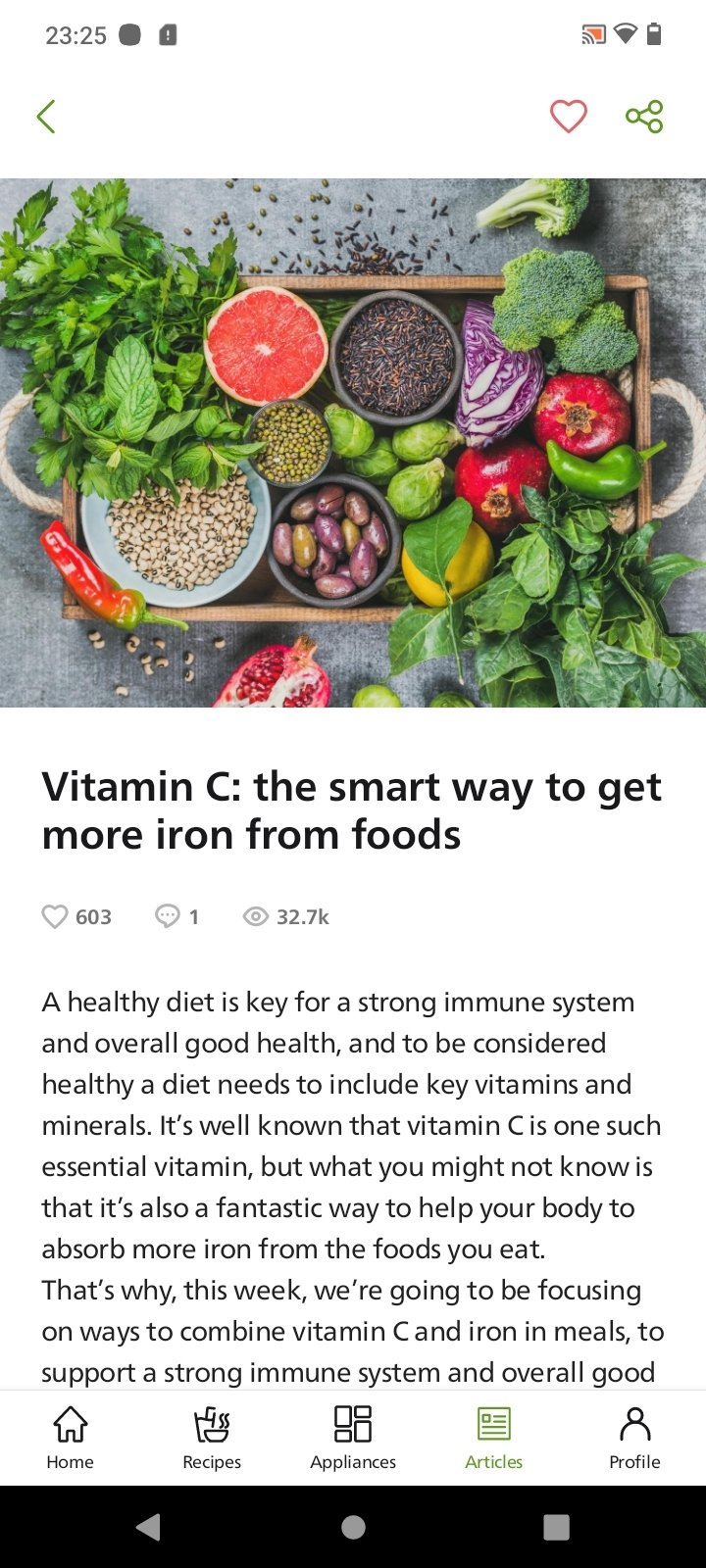Share this Vitamin C article
This screenshot has height=1568, width=706.
click(x=644, y=117)
